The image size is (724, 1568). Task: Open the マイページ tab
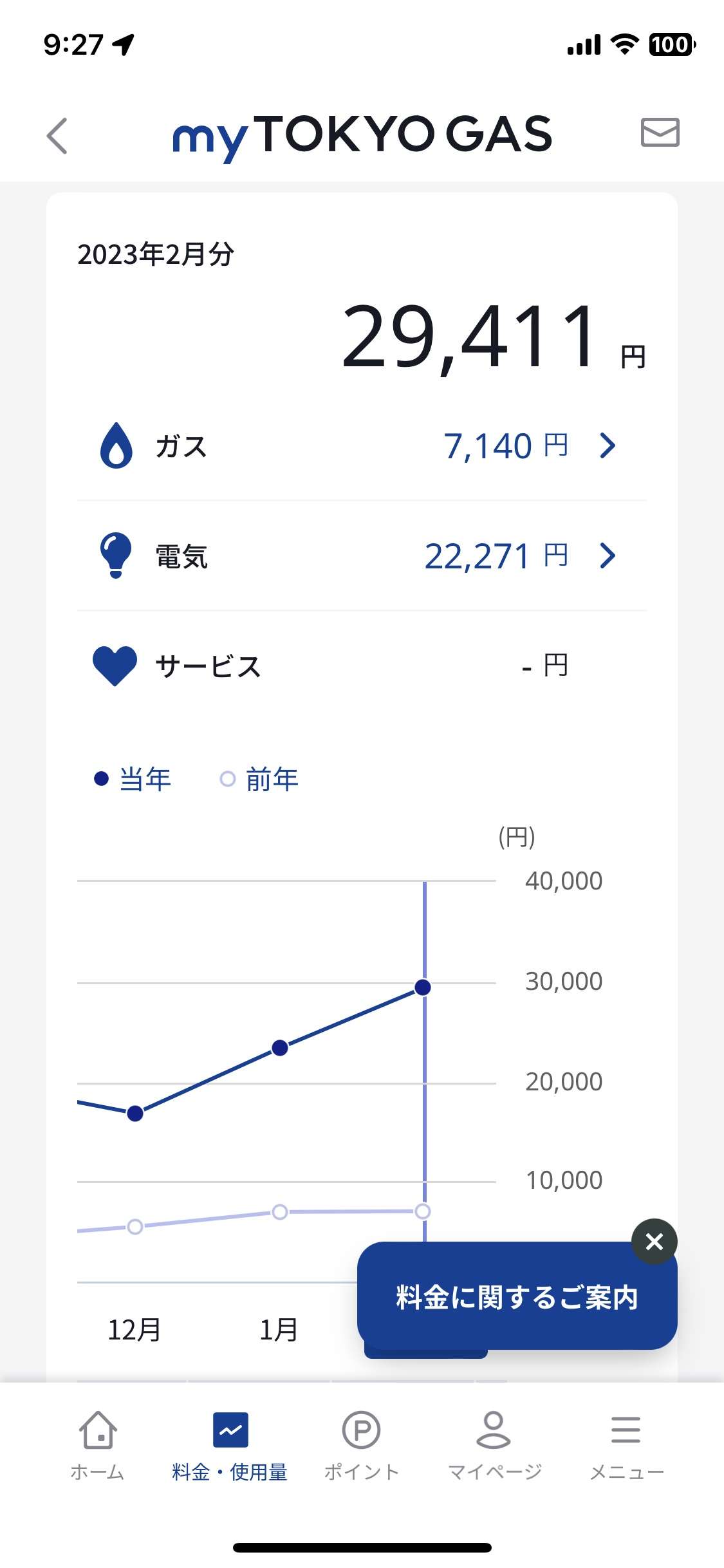click(494, 1444)
